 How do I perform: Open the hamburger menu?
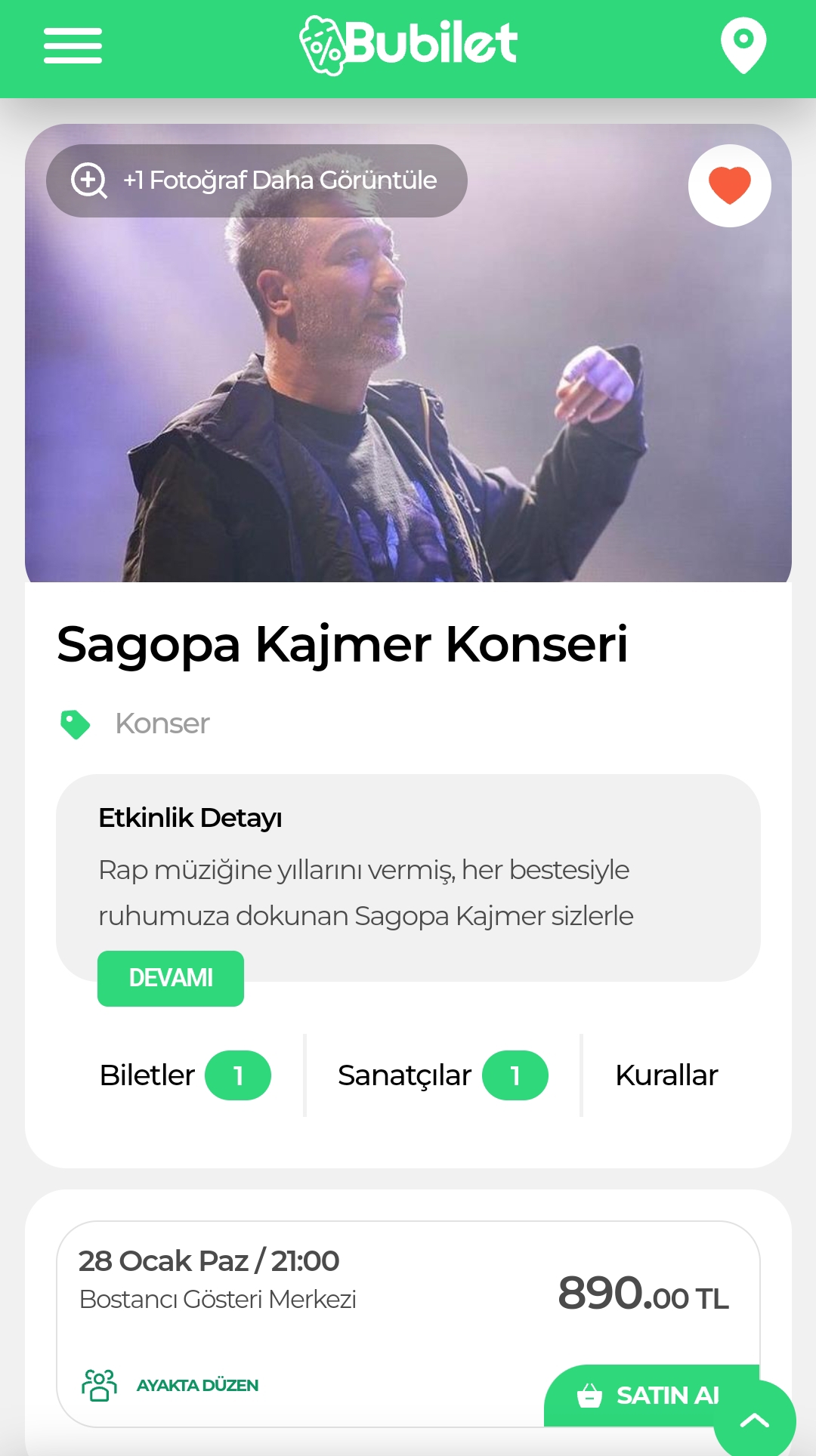[73, 45]
